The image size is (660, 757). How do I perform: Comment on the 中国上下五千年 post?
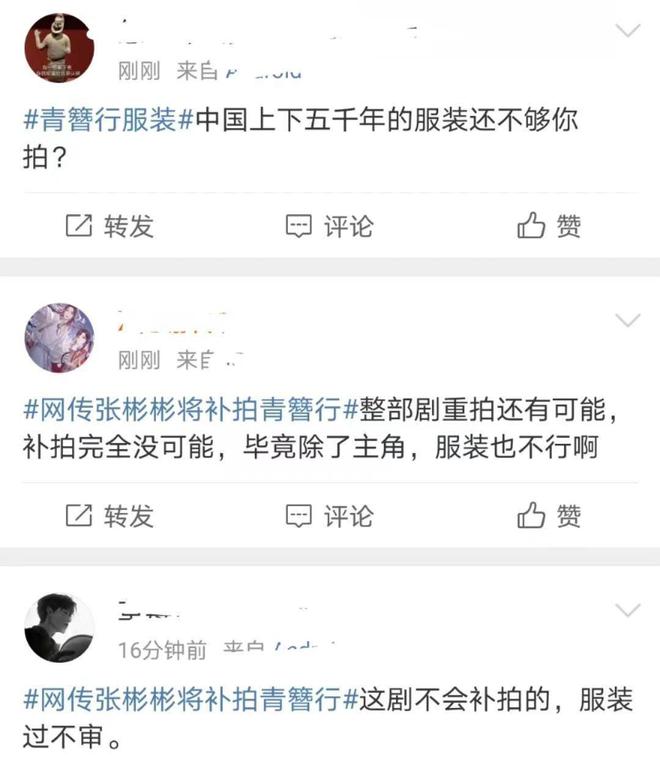[329, 226]
